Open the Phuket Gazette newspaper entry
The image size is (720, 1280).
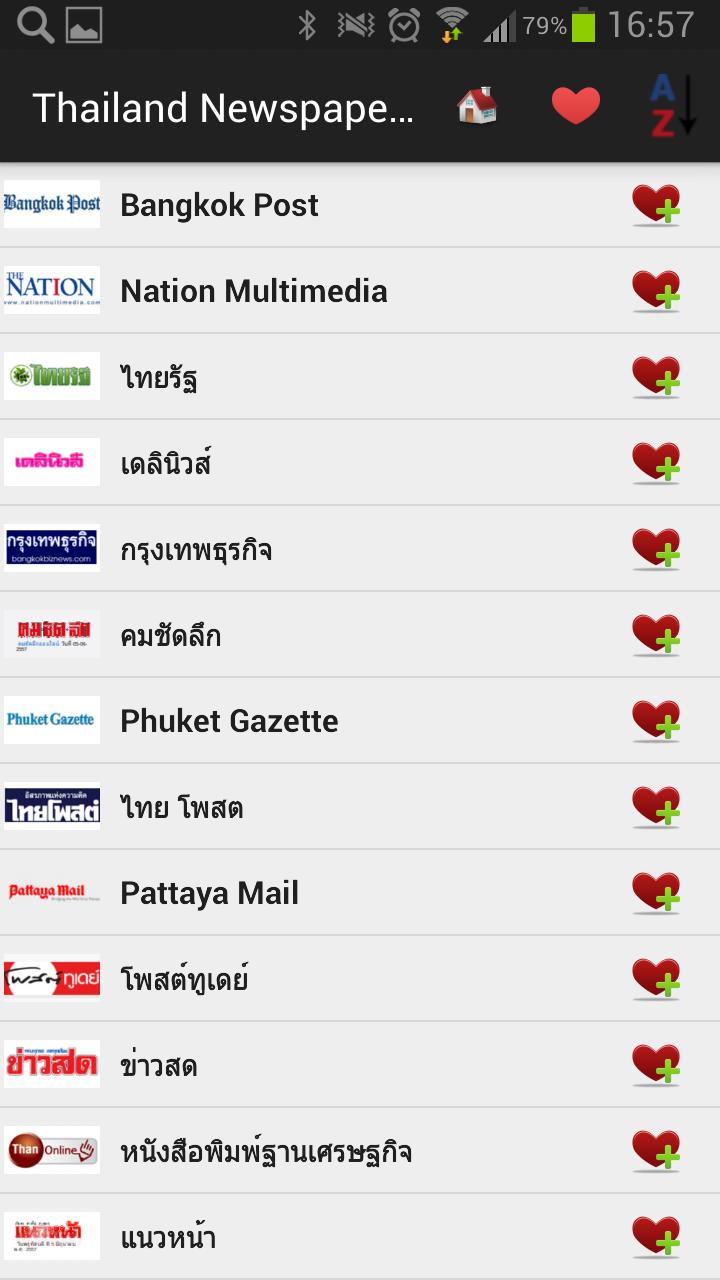click(x=300, y=720)
